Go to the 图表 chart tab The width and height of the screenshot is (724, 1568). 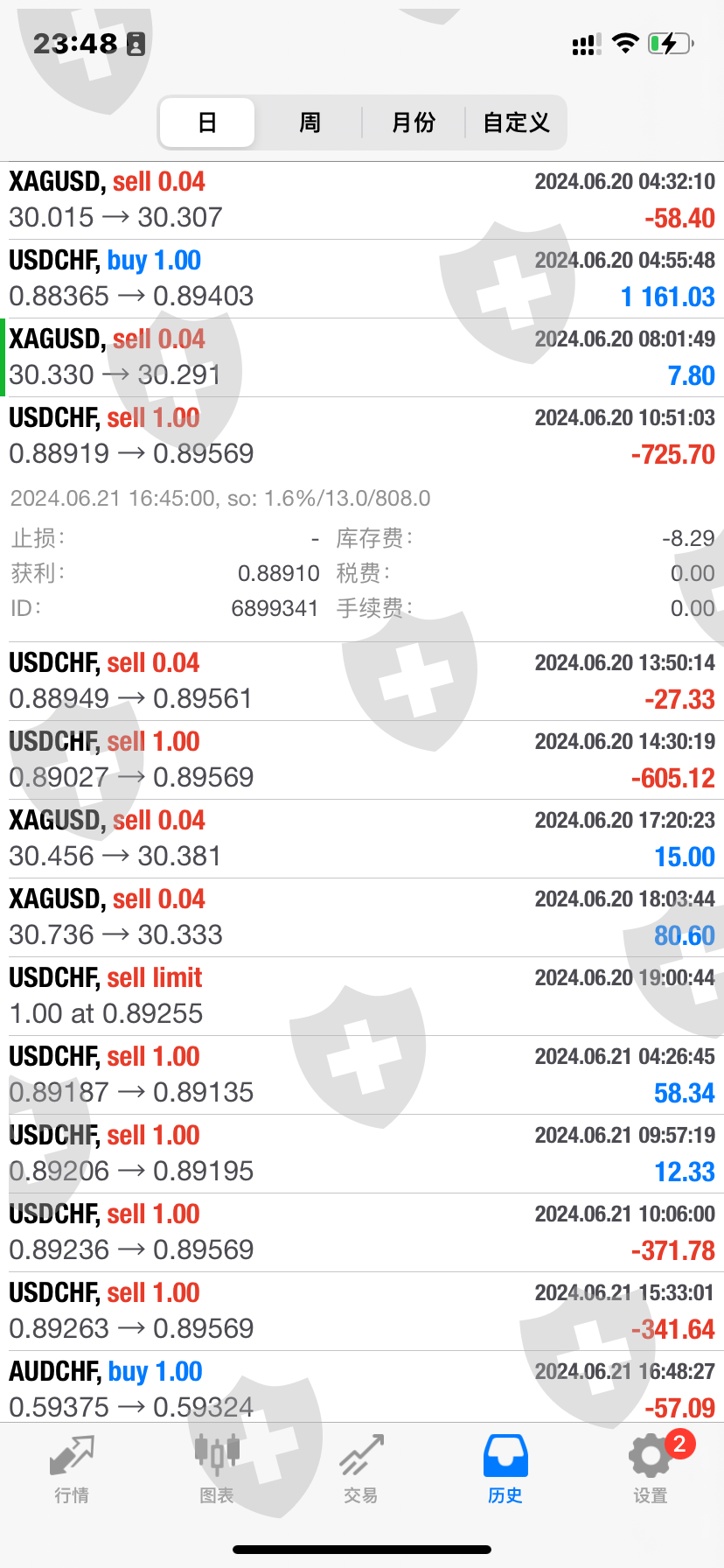coord(217,1468)
